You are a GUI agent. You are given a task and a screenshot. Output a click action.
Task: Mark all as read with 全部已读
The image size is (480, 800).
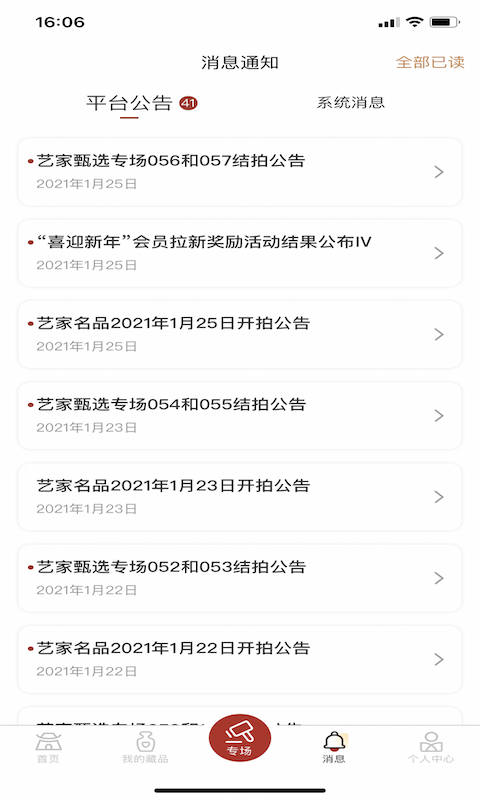click(x=430, y=62)
